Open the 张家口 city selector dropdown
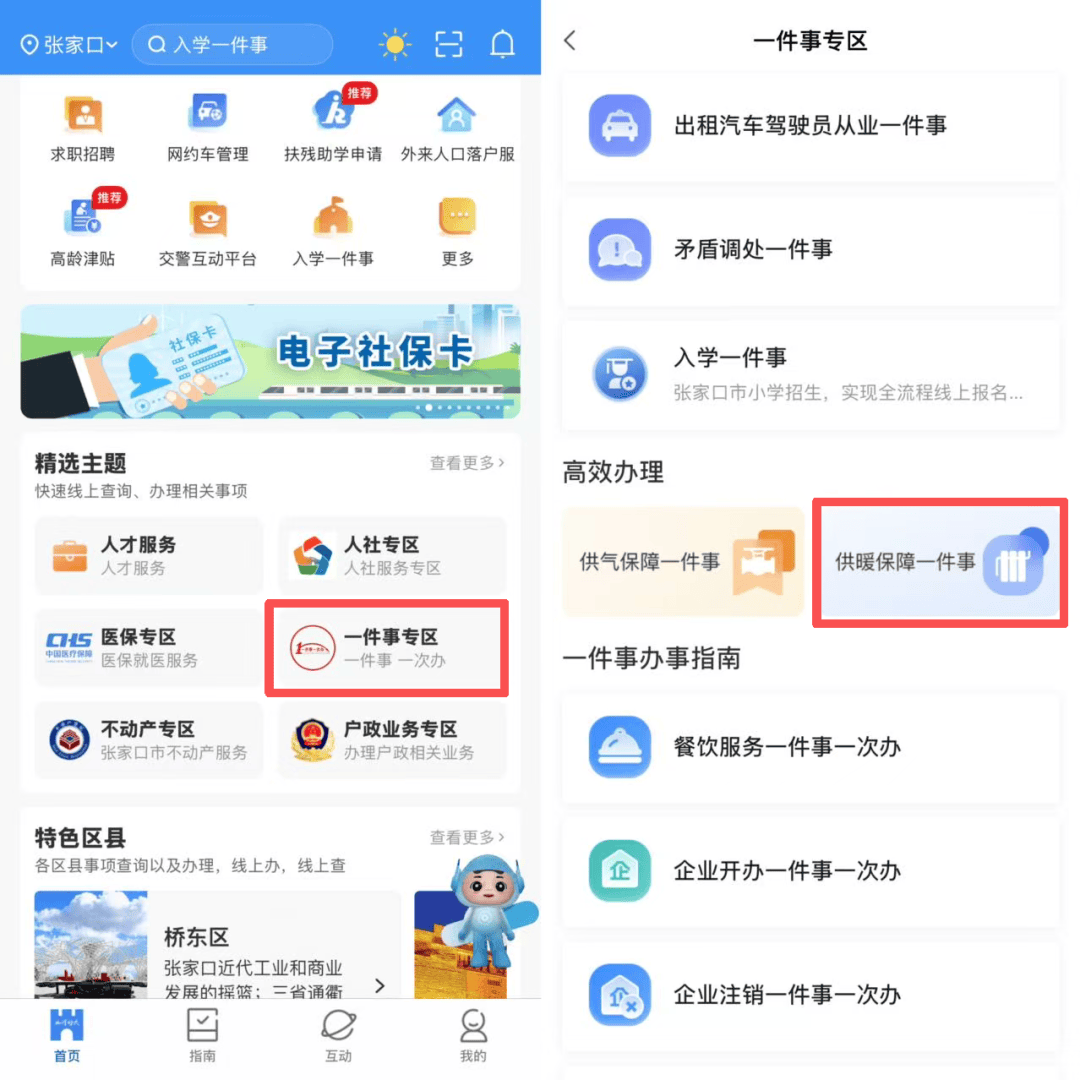 pos(70,44)
